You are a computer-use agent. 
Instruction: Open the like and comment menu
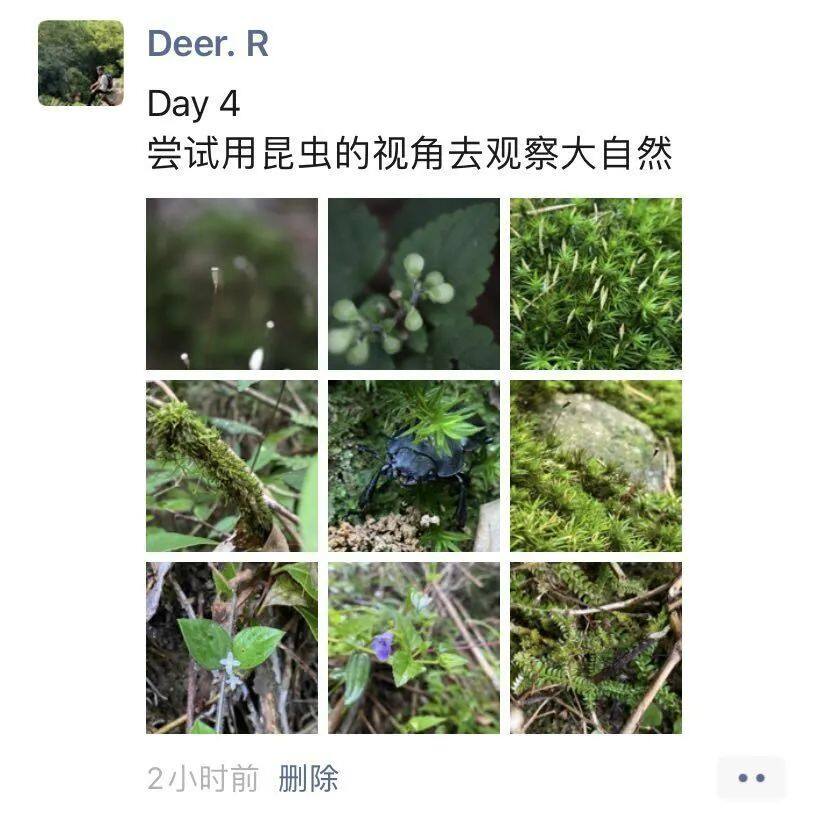pyautogui.click(x=751, y=777)
